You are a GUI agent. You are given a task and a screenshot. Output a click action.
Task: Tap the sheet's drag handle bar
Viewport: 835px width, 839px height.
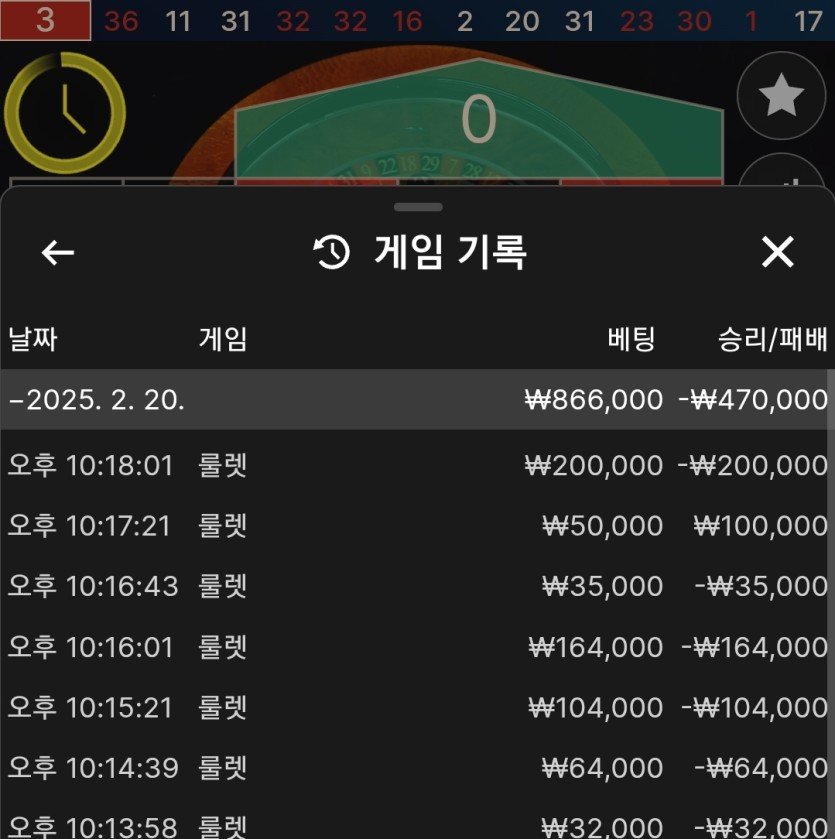[x=418, y=207]
